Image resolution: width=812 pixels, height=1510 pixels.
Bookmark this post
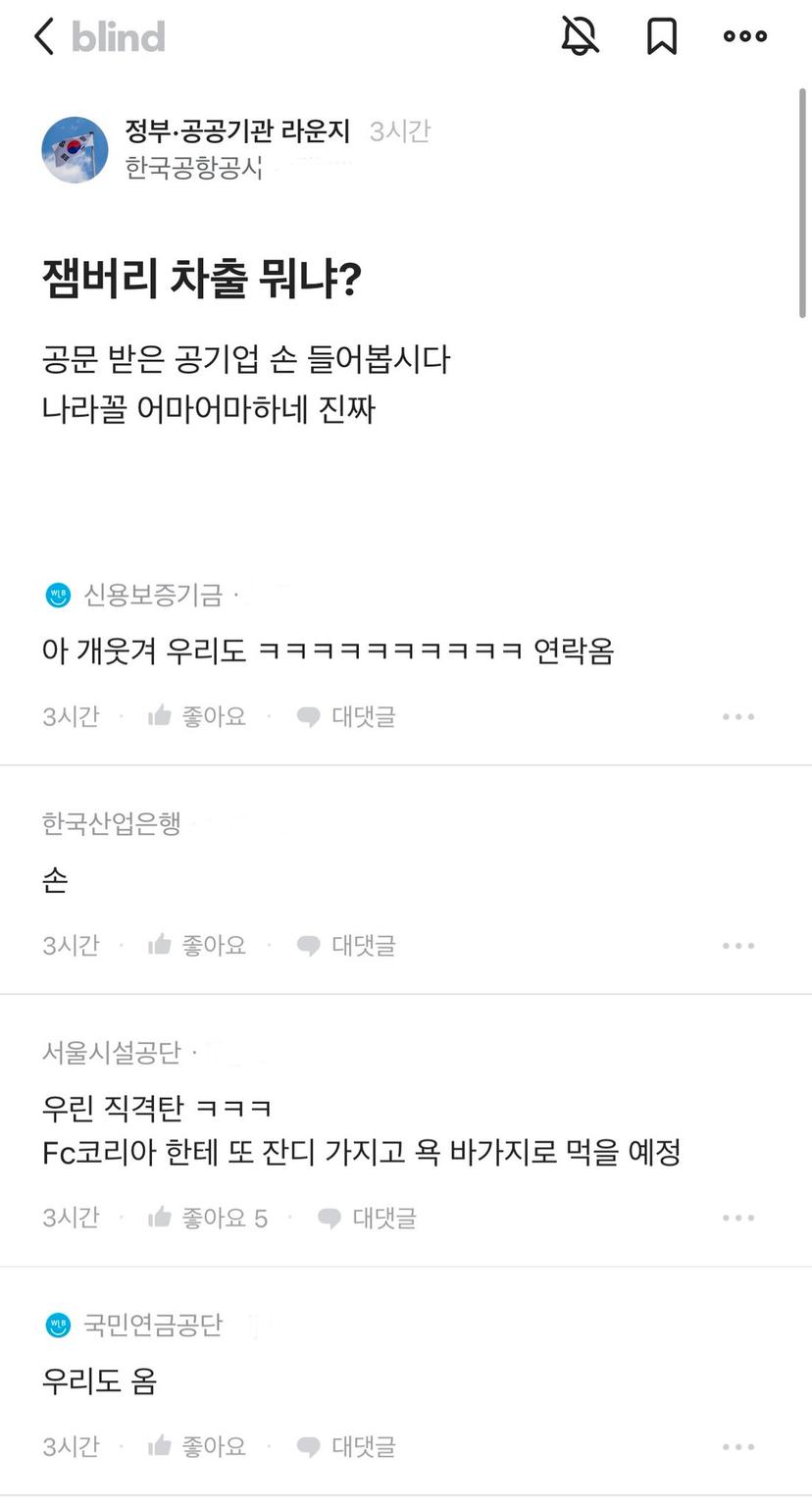[x=662, y=36]
